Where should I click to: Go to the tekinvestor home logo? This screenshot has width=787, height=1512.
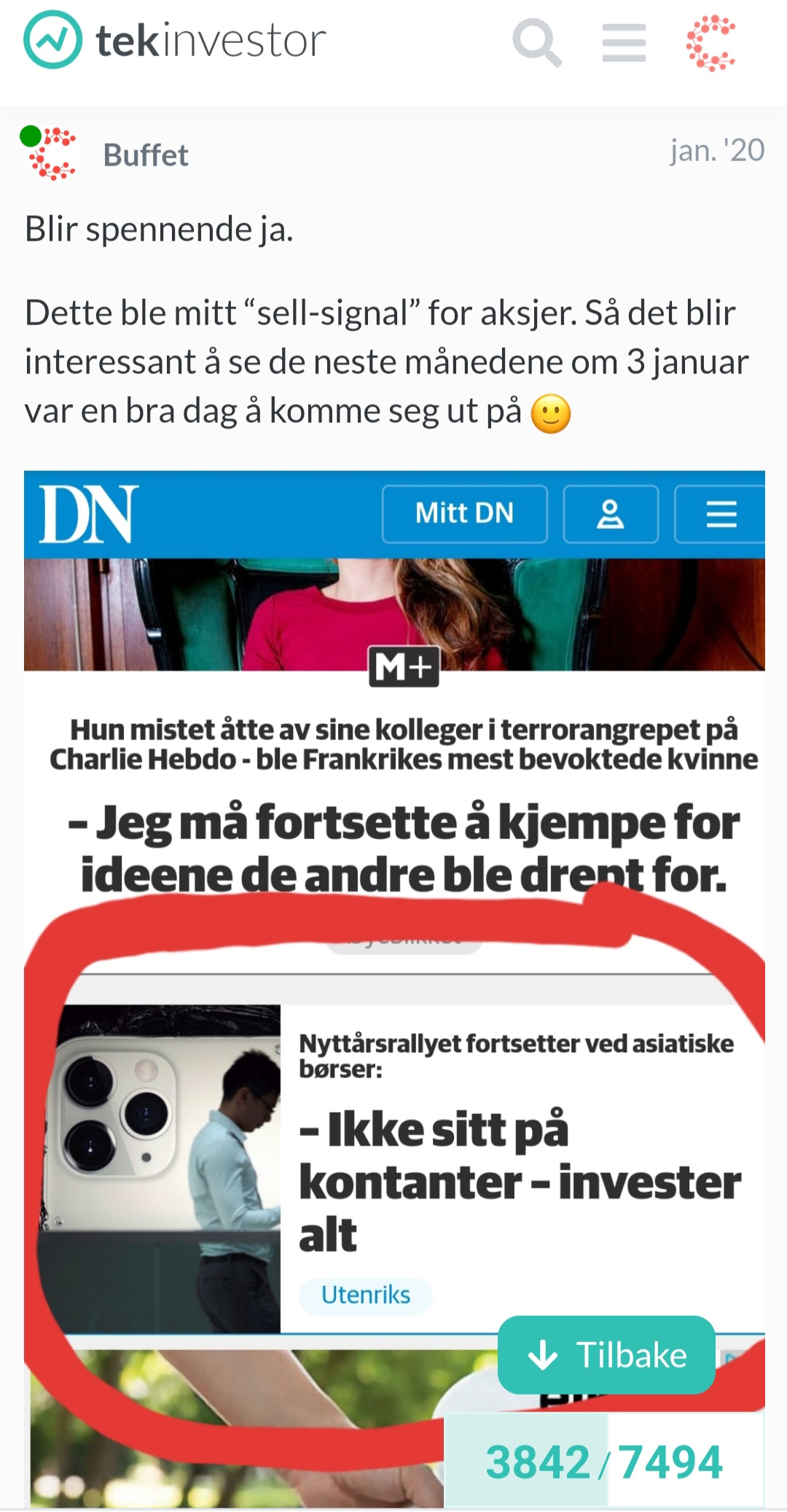(x=175, y=40)
